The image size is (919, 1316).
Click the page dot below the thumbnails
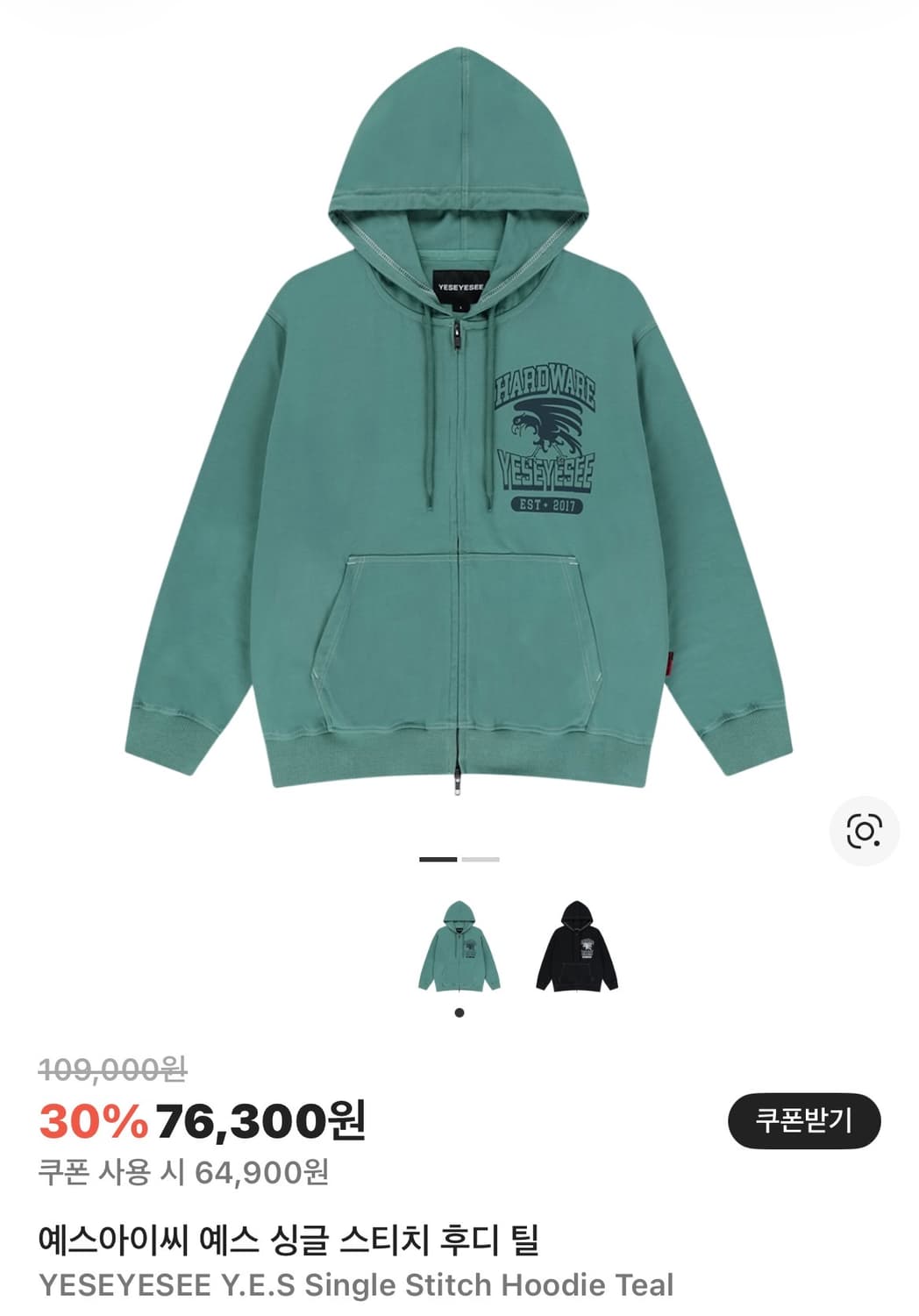459,1013
